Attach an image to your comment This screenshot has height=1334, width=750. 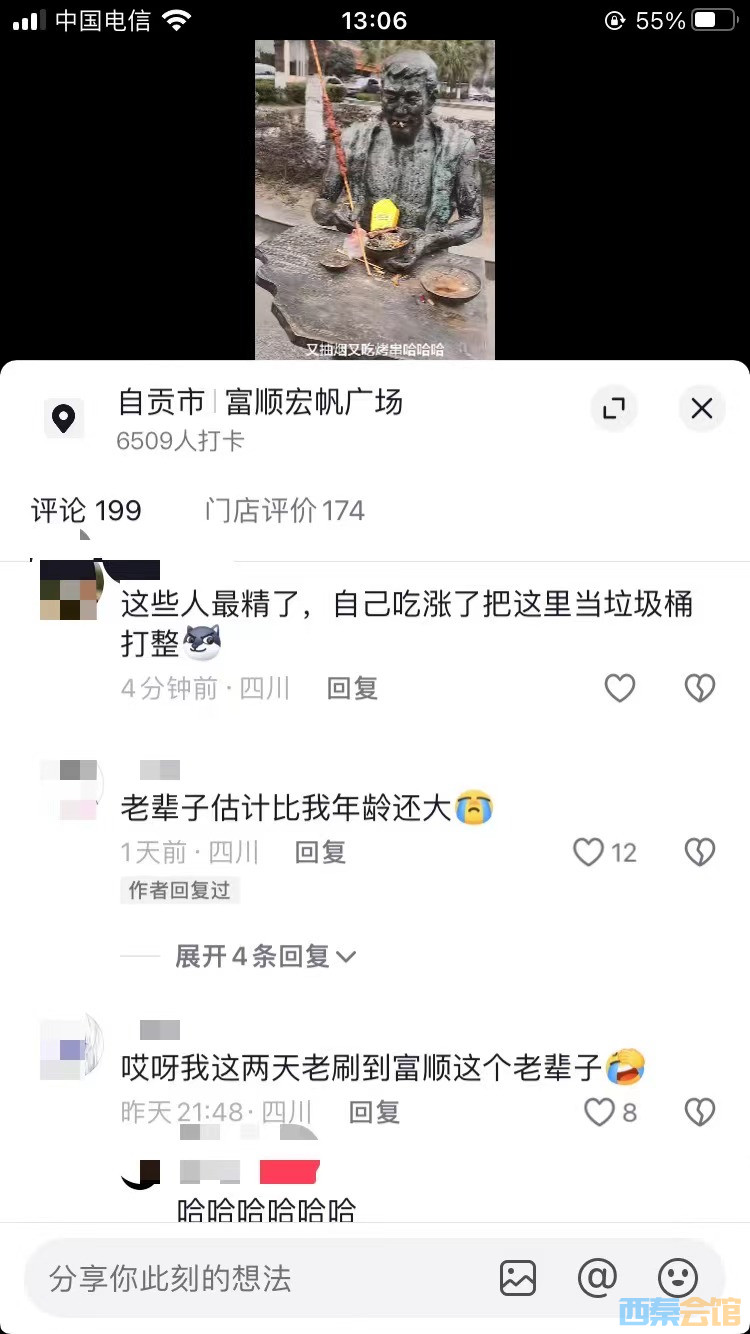518,1278
